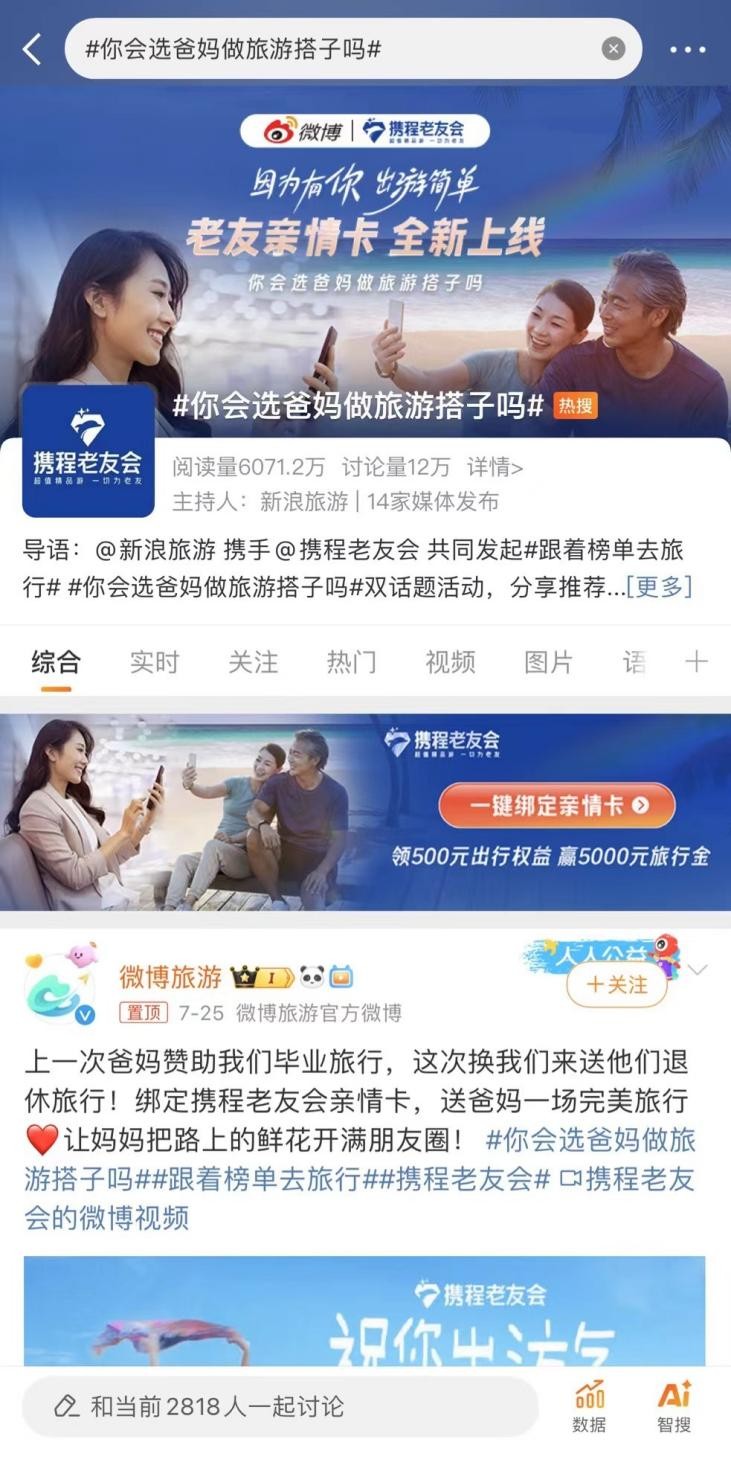Add a tab with the plus icon
The width and height of the screenshot is (731, 1471).
[x=696, y=662]
